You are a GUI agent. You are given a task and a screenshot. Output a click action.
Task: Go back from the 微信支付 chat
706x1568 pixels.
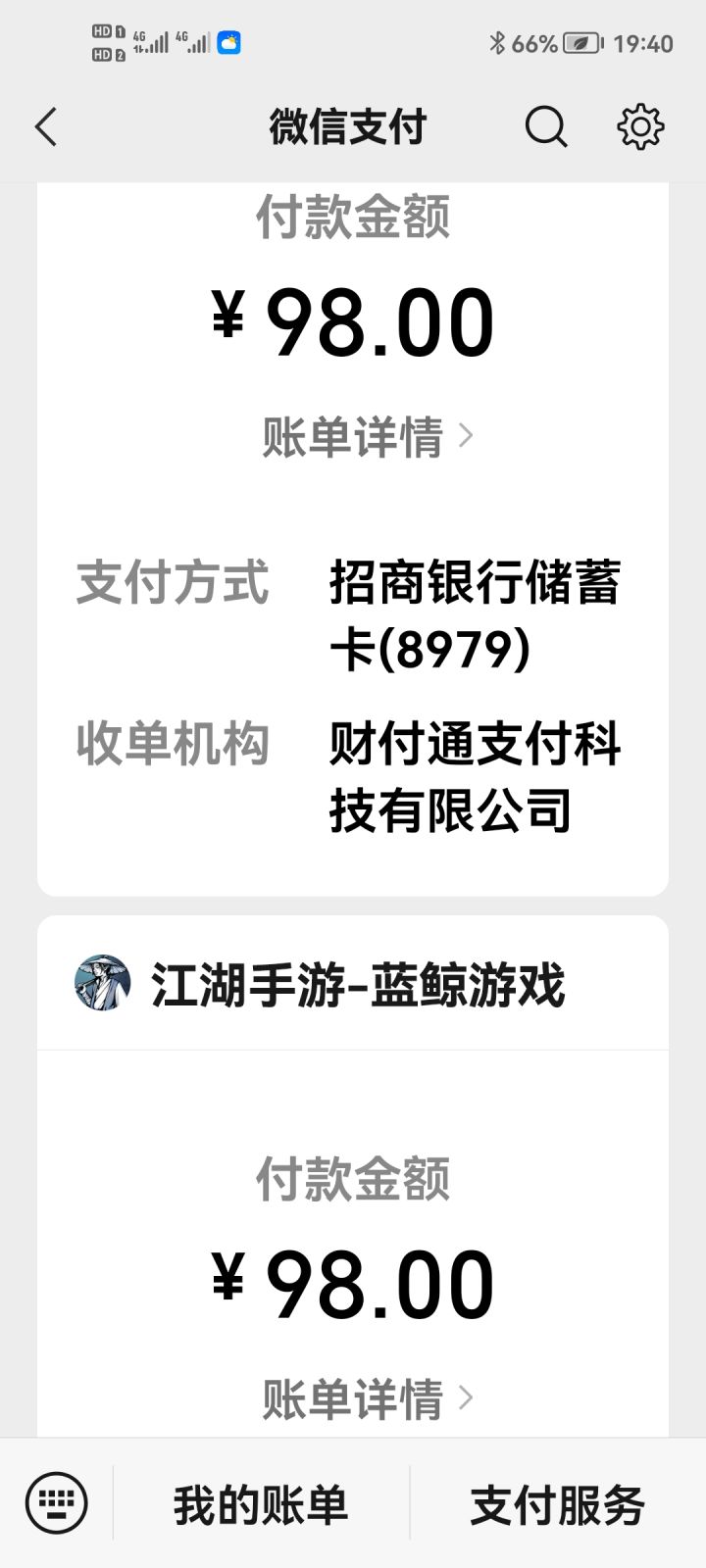coord(46,126)
